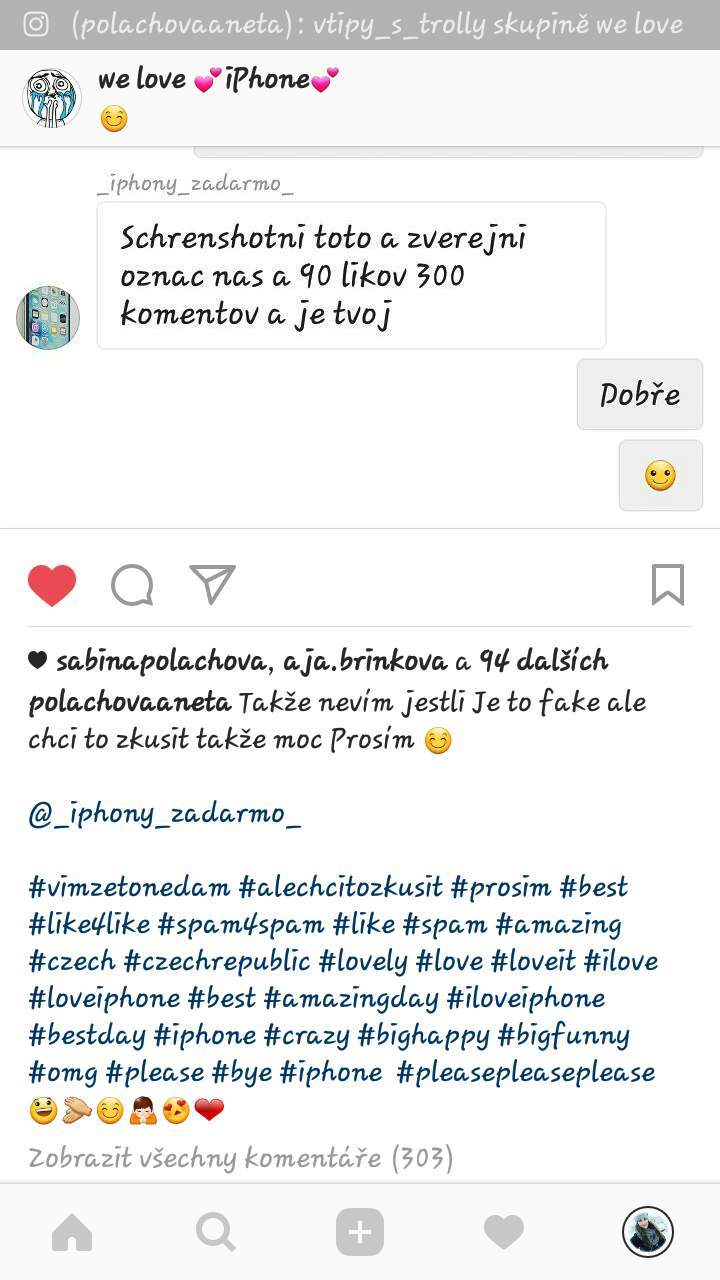The height and width of the screenshot is (1280, 720).
Task: Open the comment bubble icon
Action: [132, 585]
